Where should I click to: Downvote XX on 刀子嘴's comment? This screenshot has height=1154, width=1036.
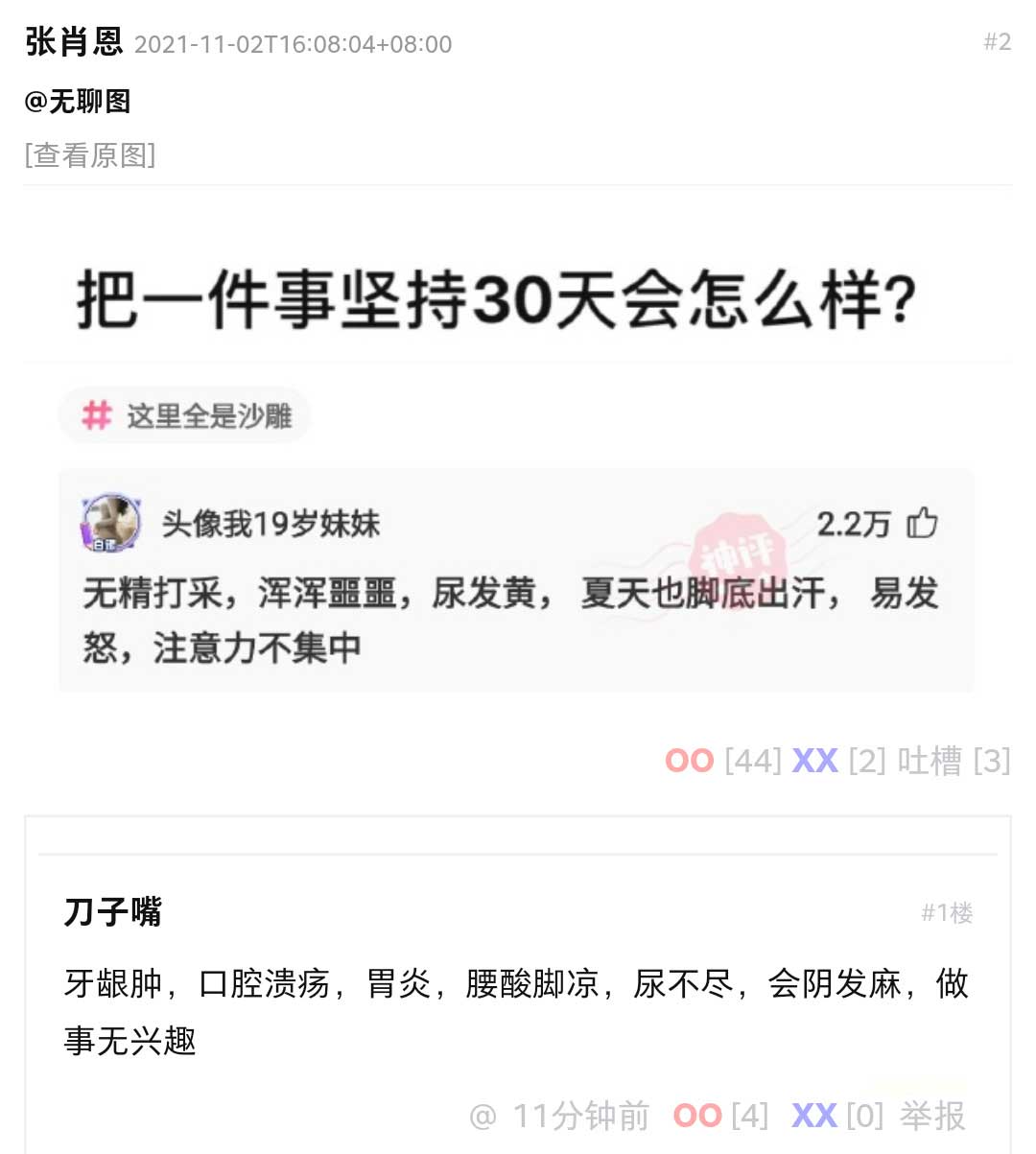coord(814,1116)
